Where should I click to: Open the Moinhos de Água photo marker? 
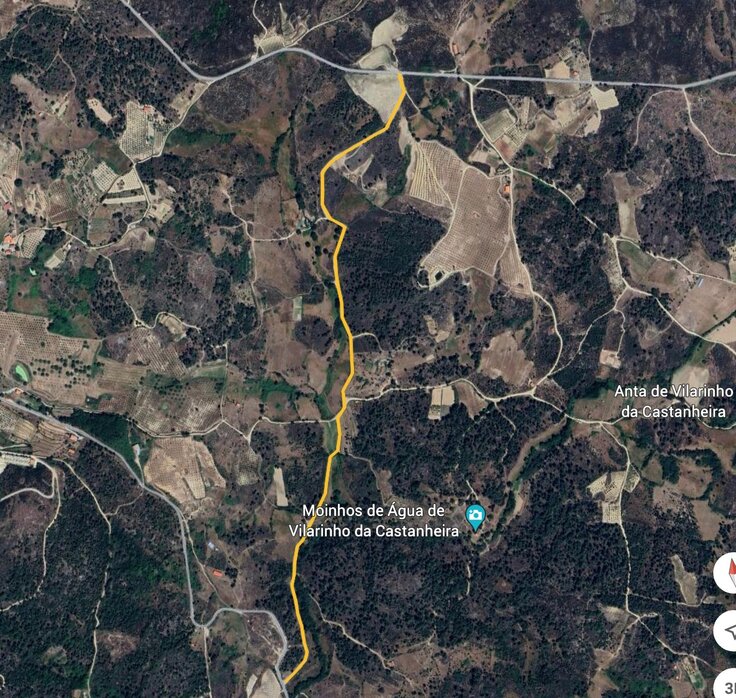click(476, 516)
